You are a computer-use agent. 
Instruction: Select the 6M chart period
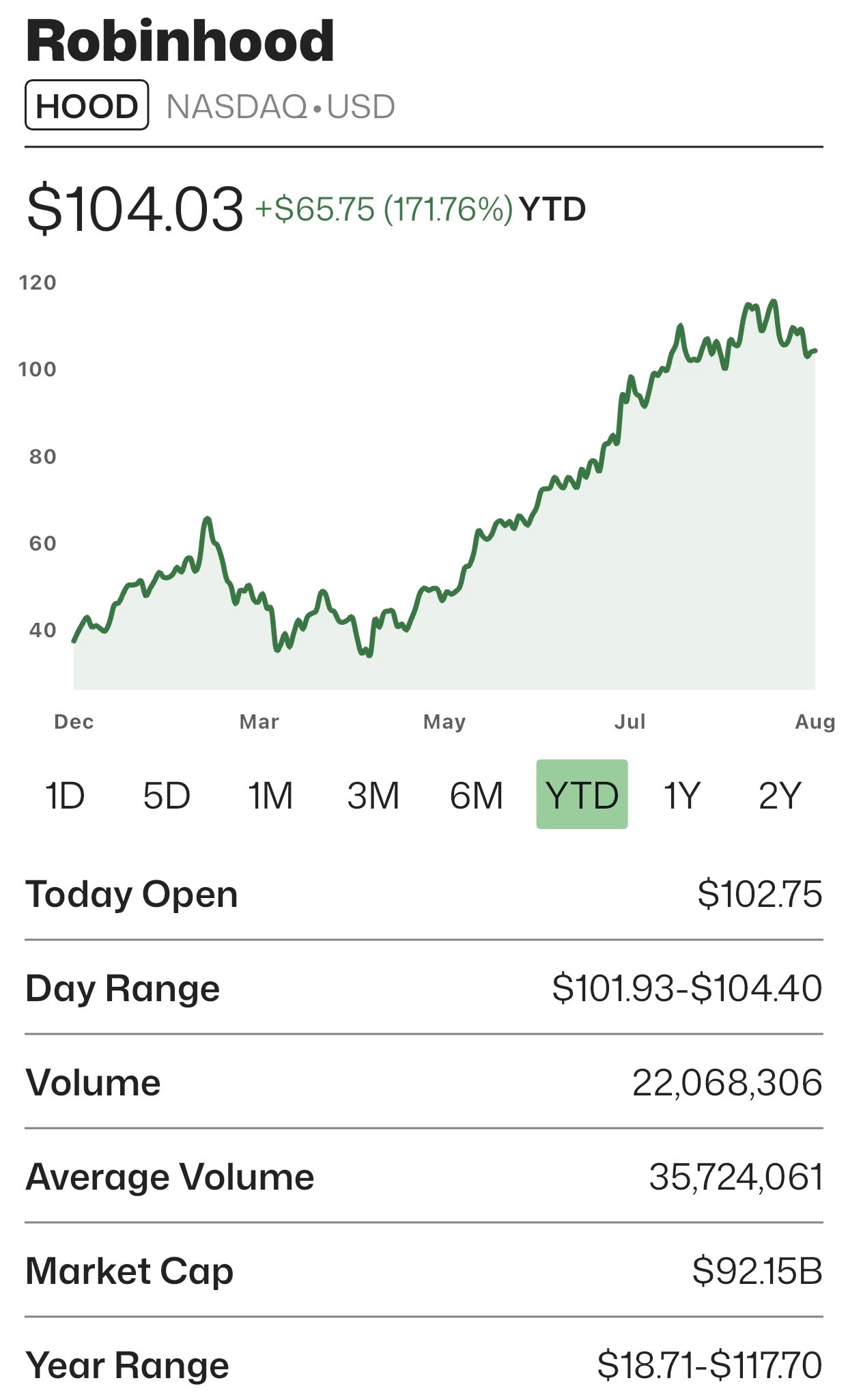(476, 795)
